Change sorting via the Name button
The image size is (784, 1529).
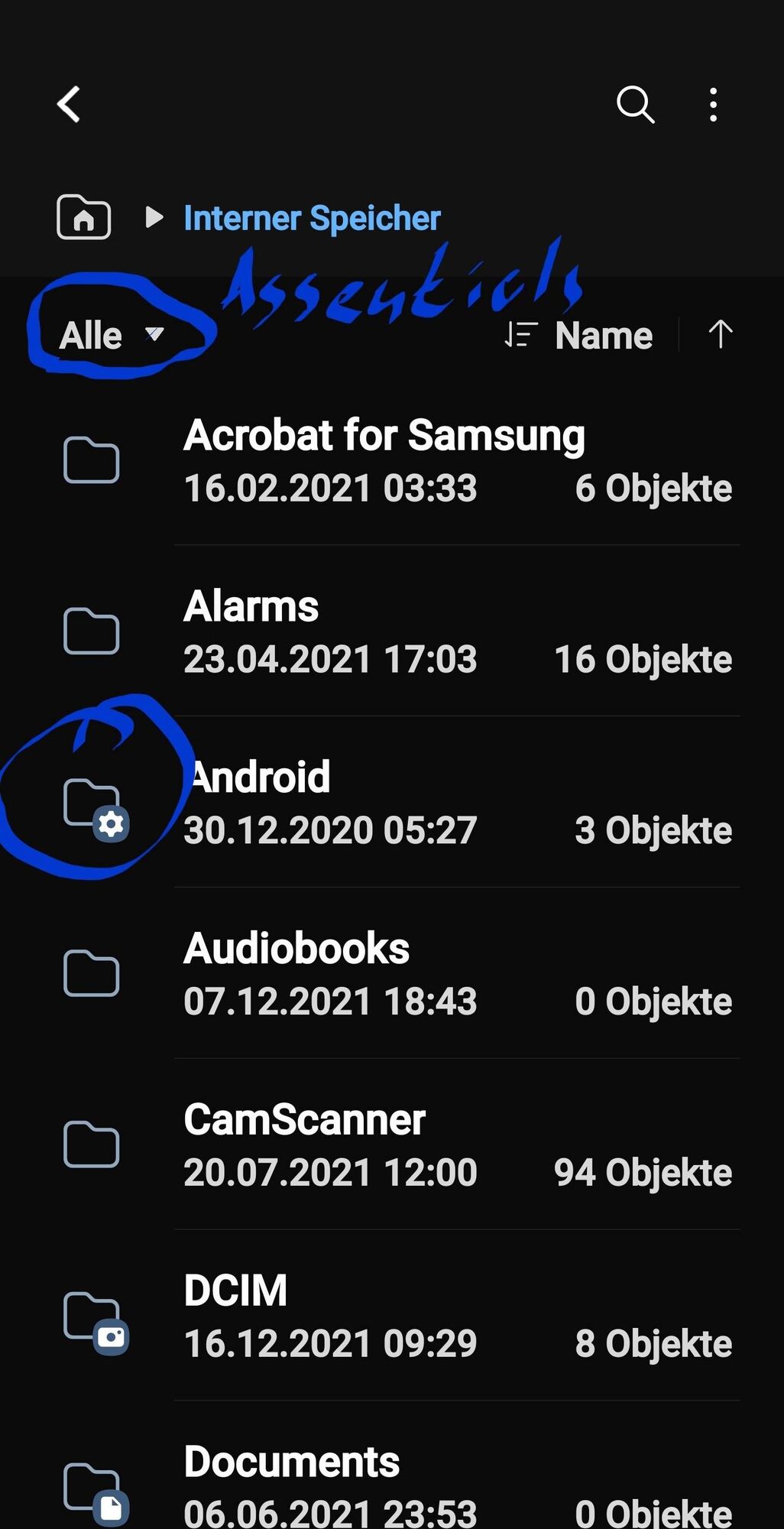click(x=581, y=336)
